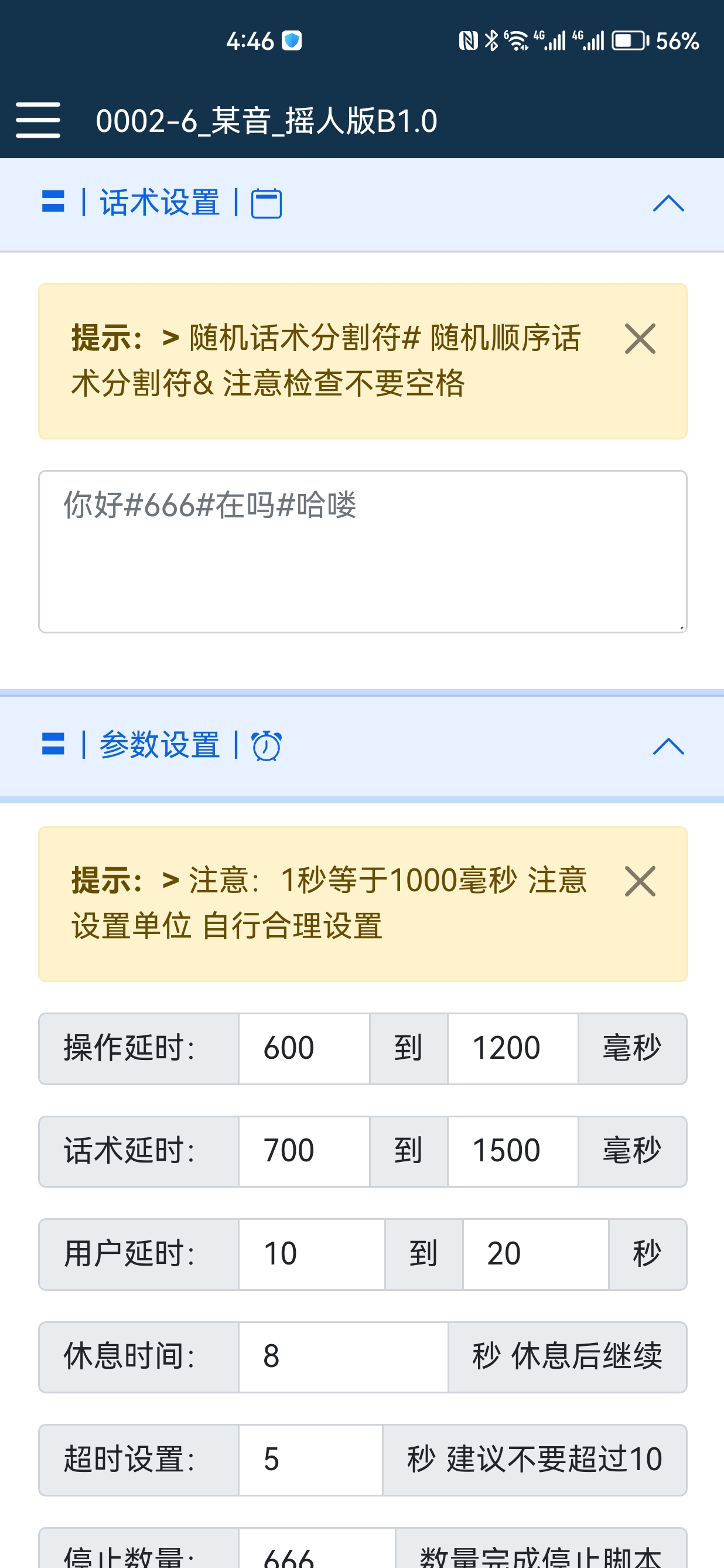Edit 用户延时 maximum value 20
The width and height of the screenshot is (724, 1568).
(x=535, y=1254)
